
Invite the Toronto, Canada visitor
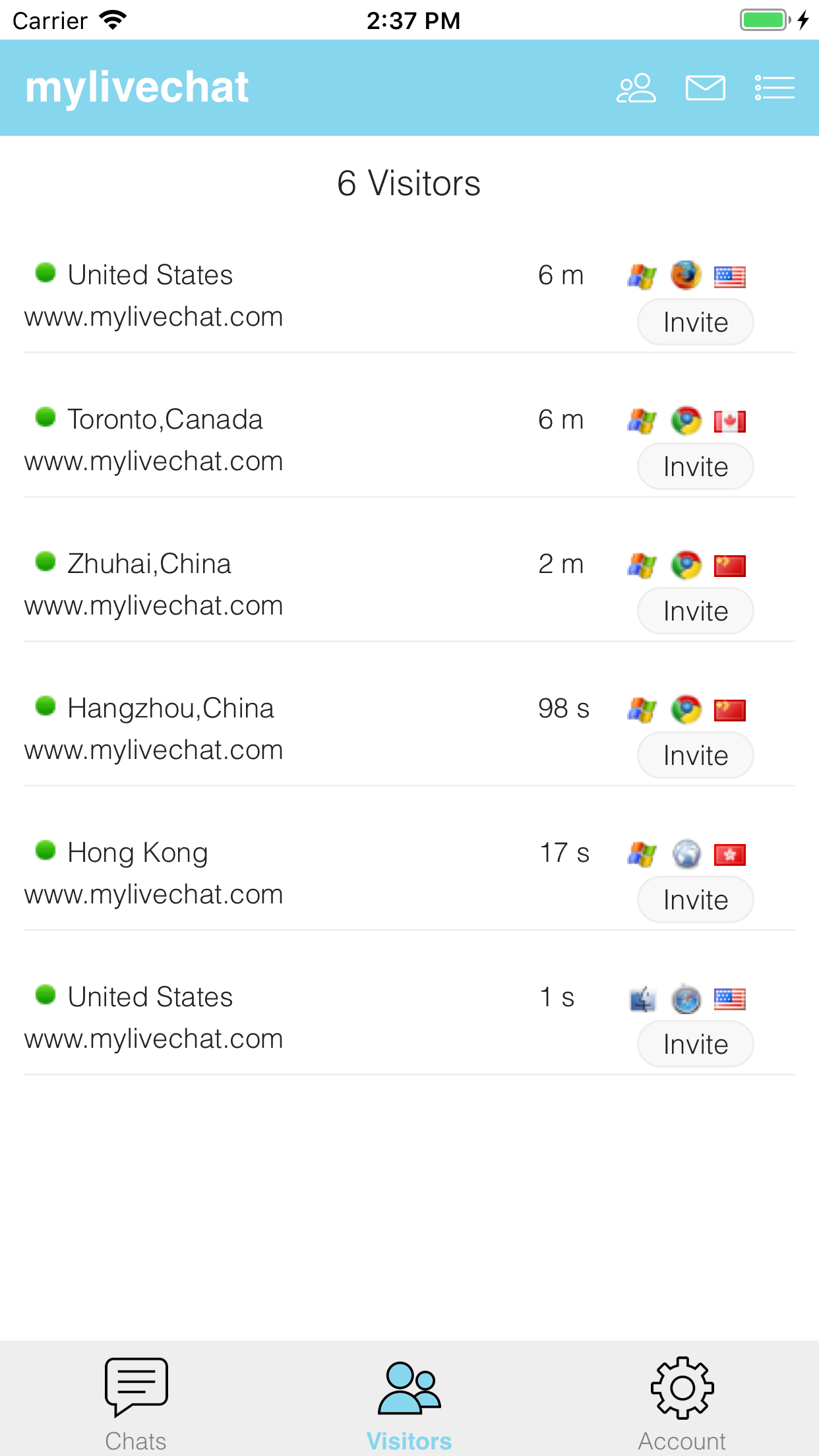point(695,467)
